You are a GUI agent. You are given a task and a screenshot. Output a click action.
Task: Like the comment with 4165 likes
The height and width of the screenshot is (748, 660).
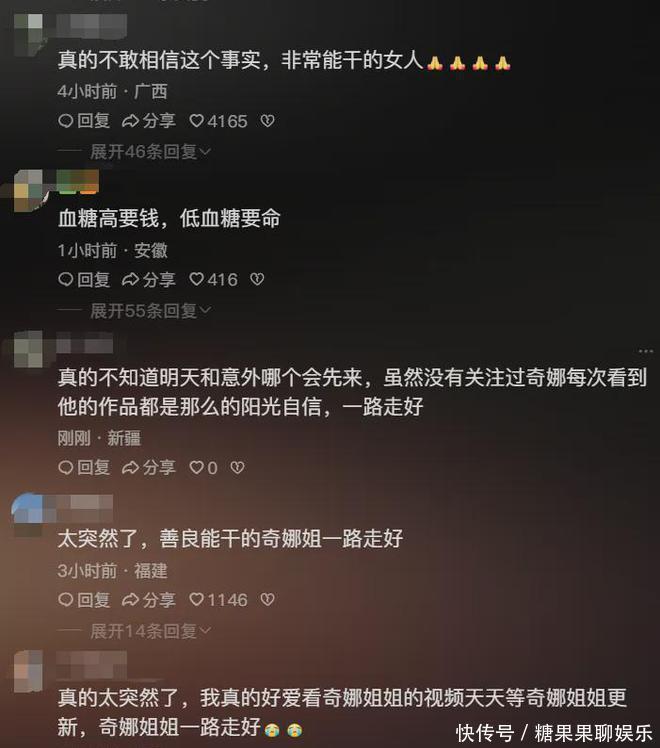[x=218, y=121]
